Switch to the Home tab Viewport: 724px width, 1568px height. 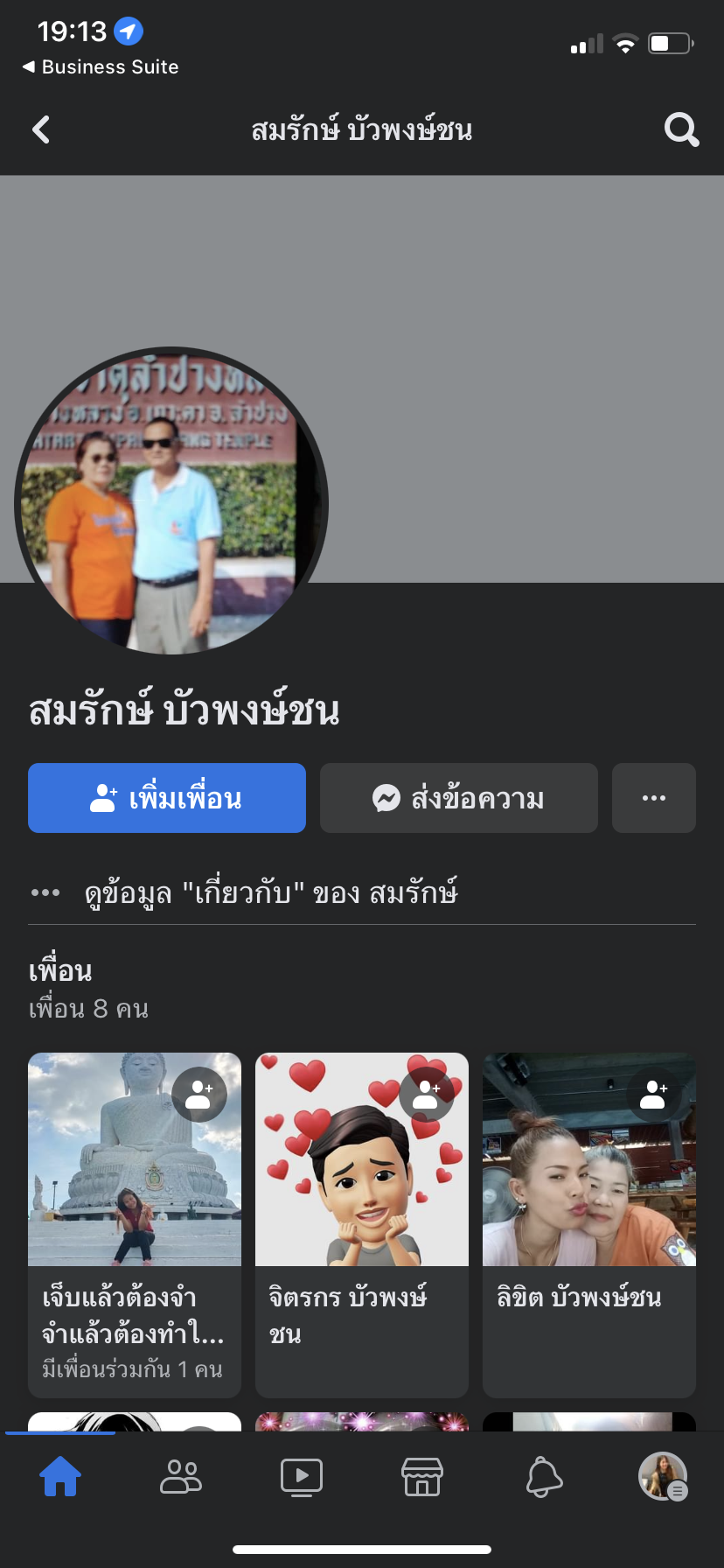tap(60, 1477)
